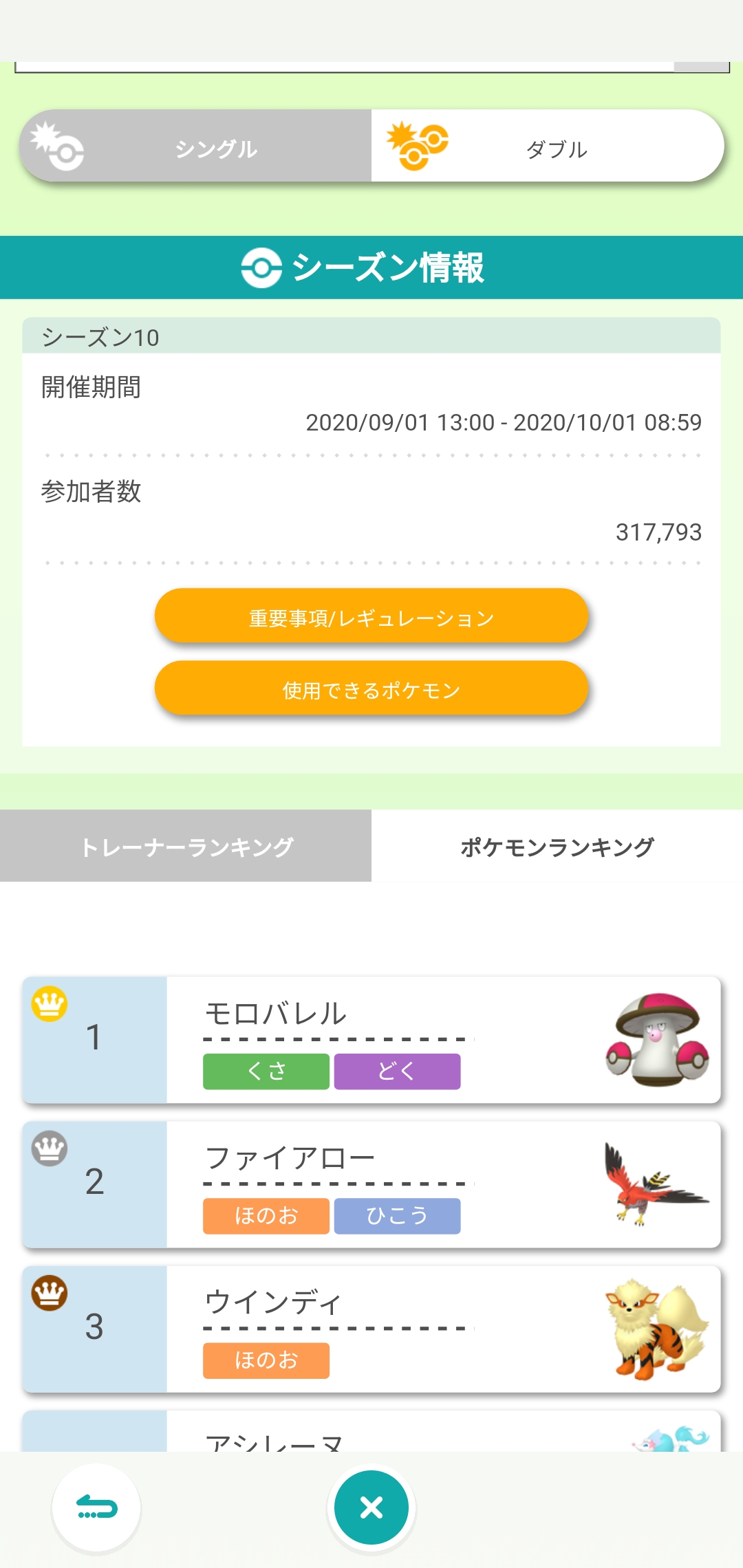Open rank 3 ウインディ details
The width and height of the screenshot is (743, 1568).
pos(371,1329)
